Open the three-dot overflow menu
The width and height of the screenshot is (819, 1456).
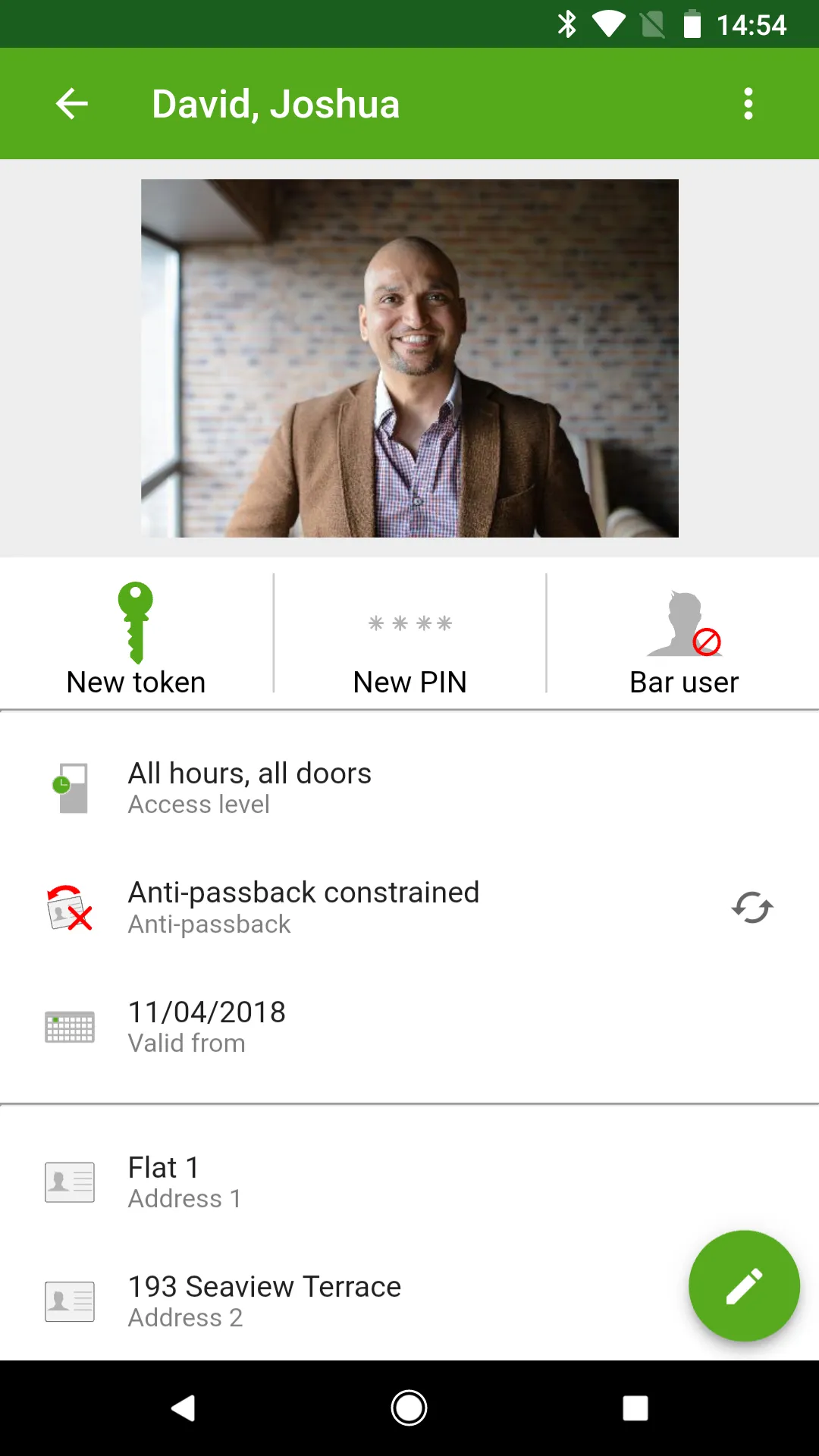[x=748, y=104]
